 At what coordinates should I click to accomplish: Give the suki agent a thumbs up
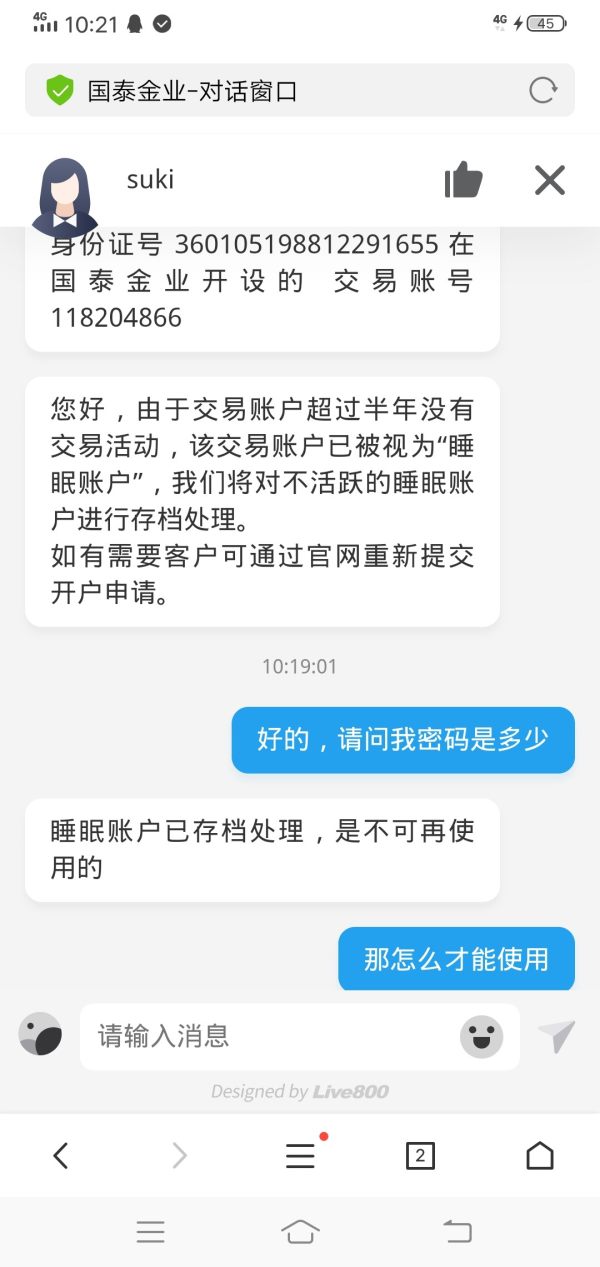pyautogui.click(x=463, y=180)
